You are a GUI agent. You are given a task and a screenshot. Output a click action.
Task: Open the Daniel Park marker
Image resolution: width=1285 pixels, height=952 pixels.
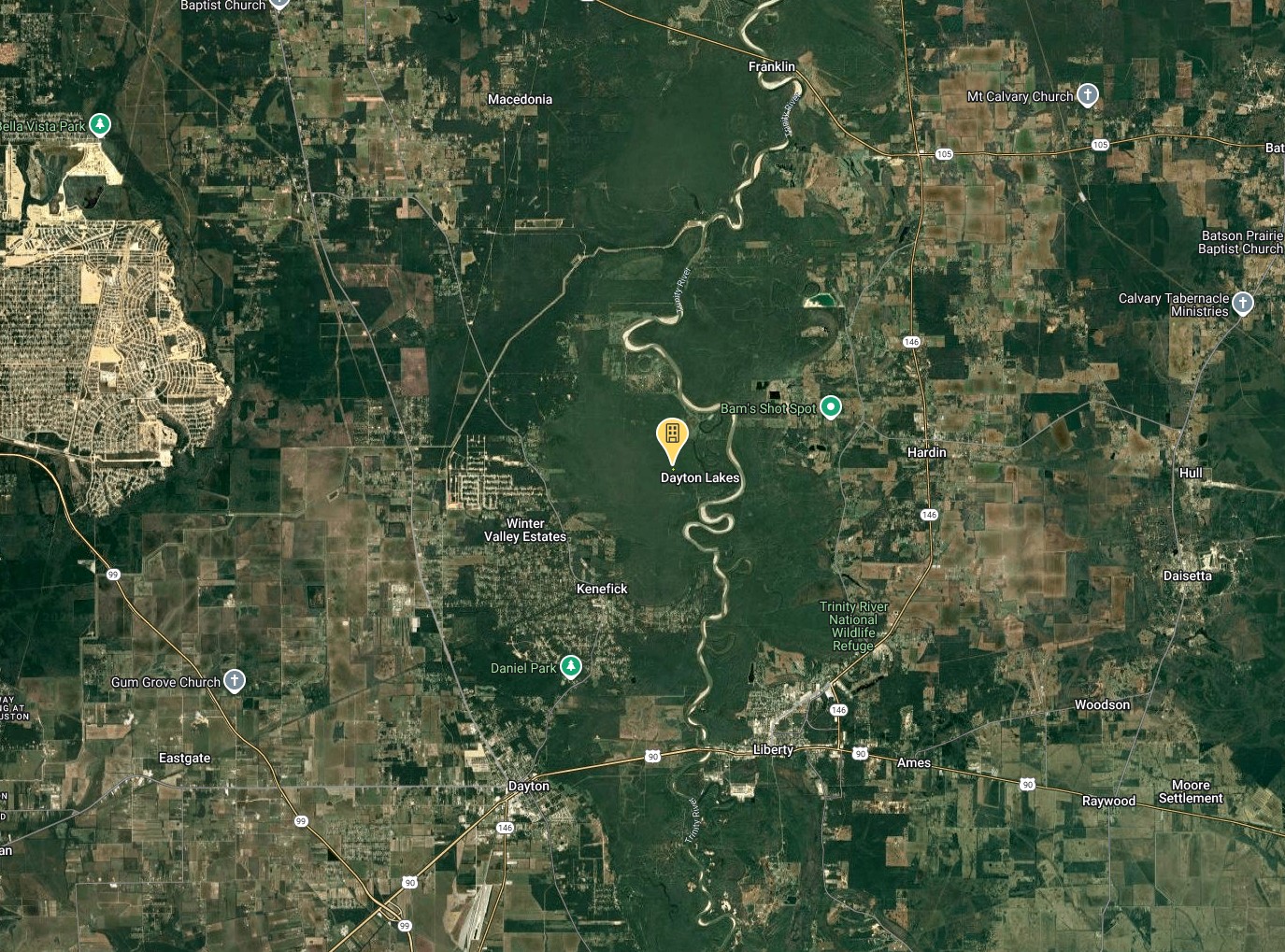click(x=570, y=666)
